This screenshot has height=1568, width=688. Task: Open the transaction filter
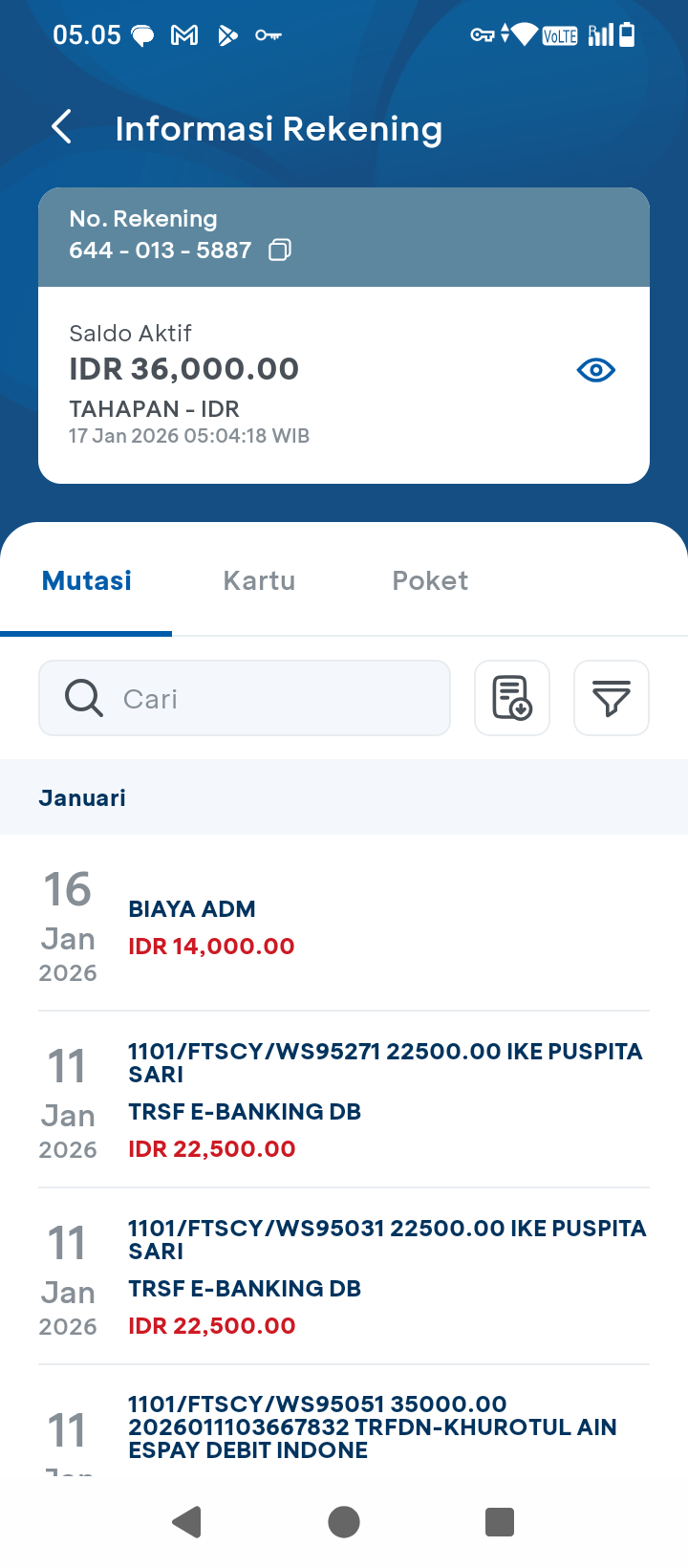point(612,699)
